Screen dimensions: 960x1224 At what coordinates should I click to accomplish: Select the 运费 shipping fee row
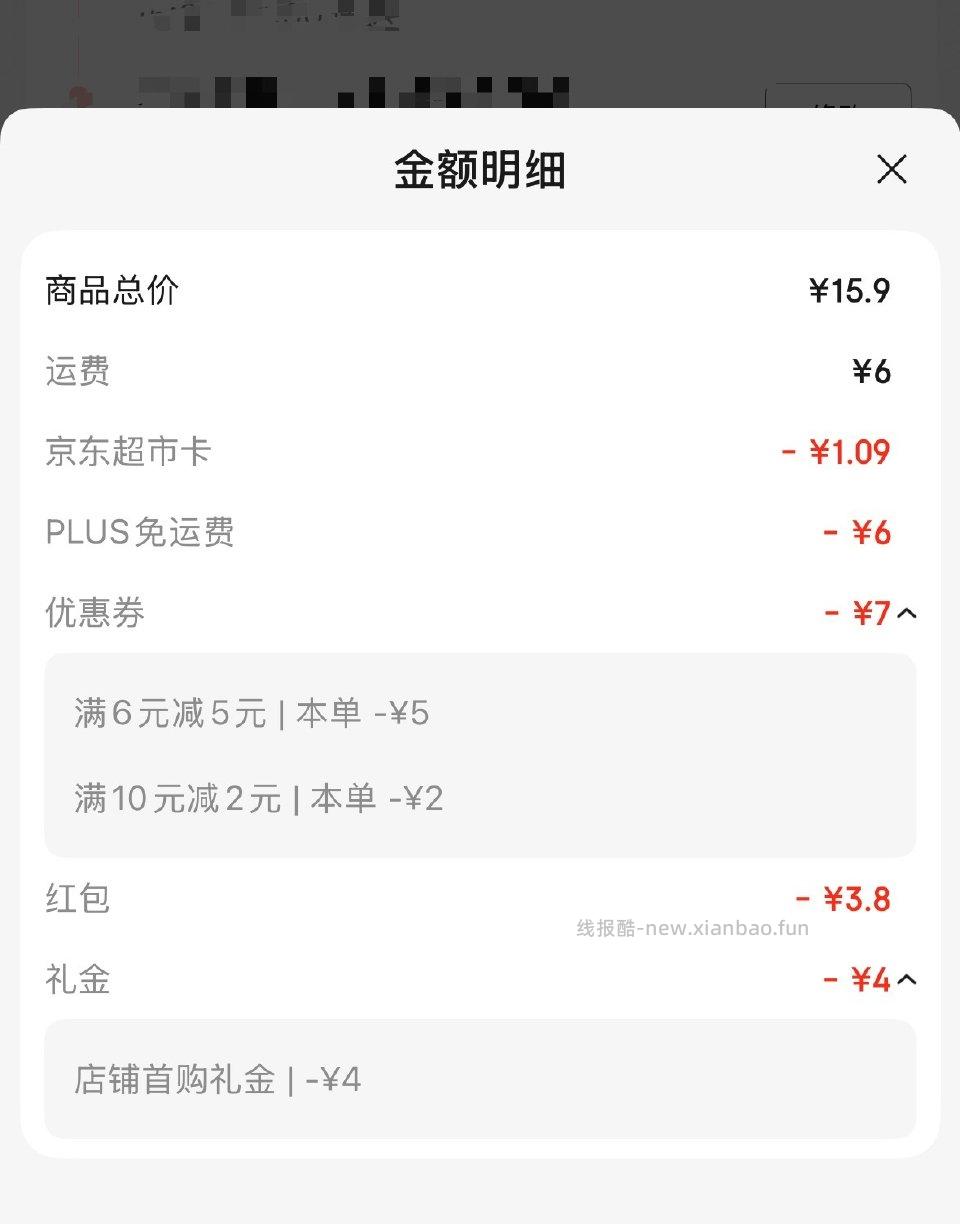pos(80,371)
